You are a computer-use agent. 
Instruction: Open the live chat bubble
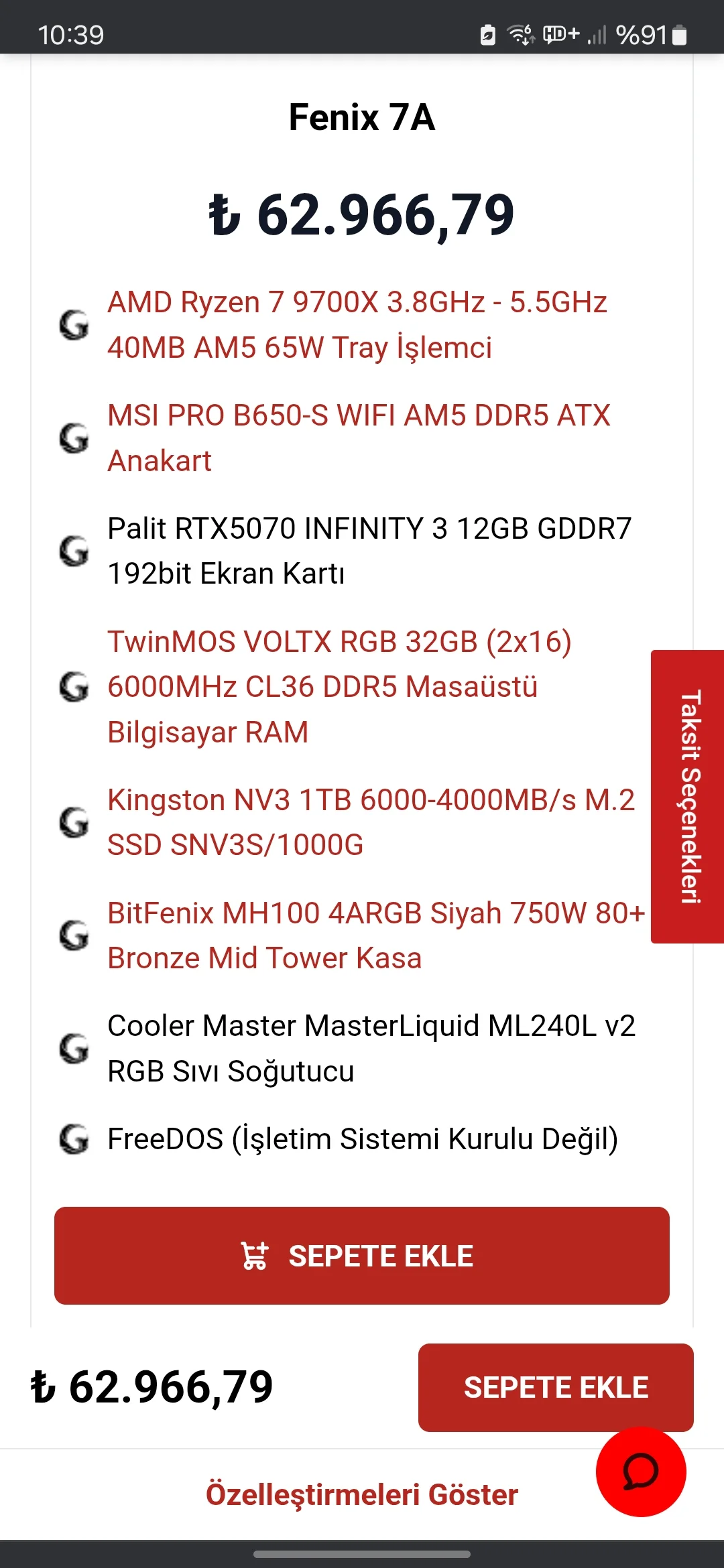641,1472
